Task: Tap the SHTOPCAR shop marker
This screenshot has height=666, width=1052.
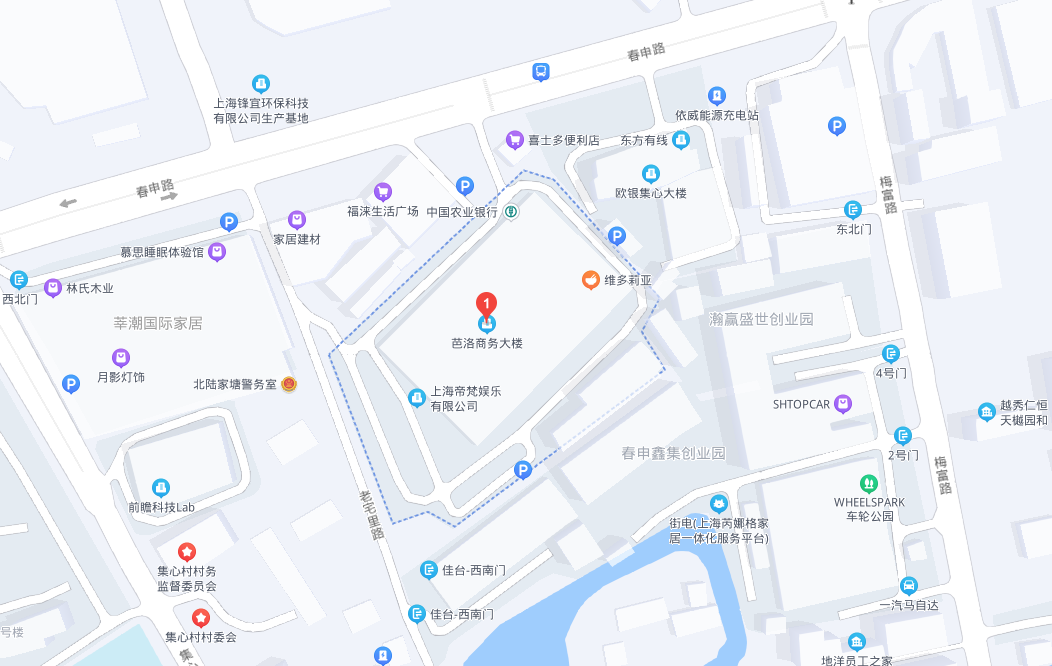Action: [843, 404]
